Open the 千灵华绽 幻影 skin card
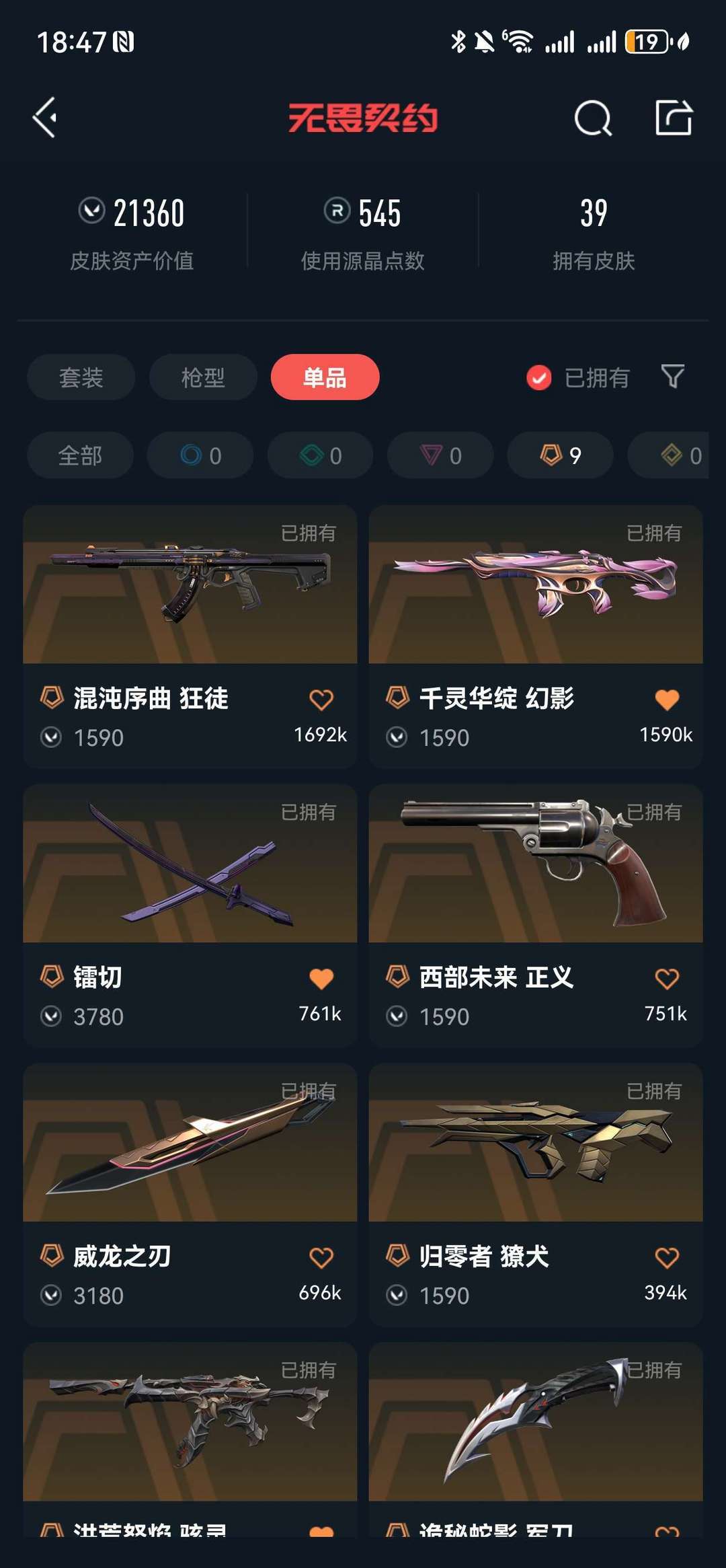 pyautogui.click(x=536, y=585)
